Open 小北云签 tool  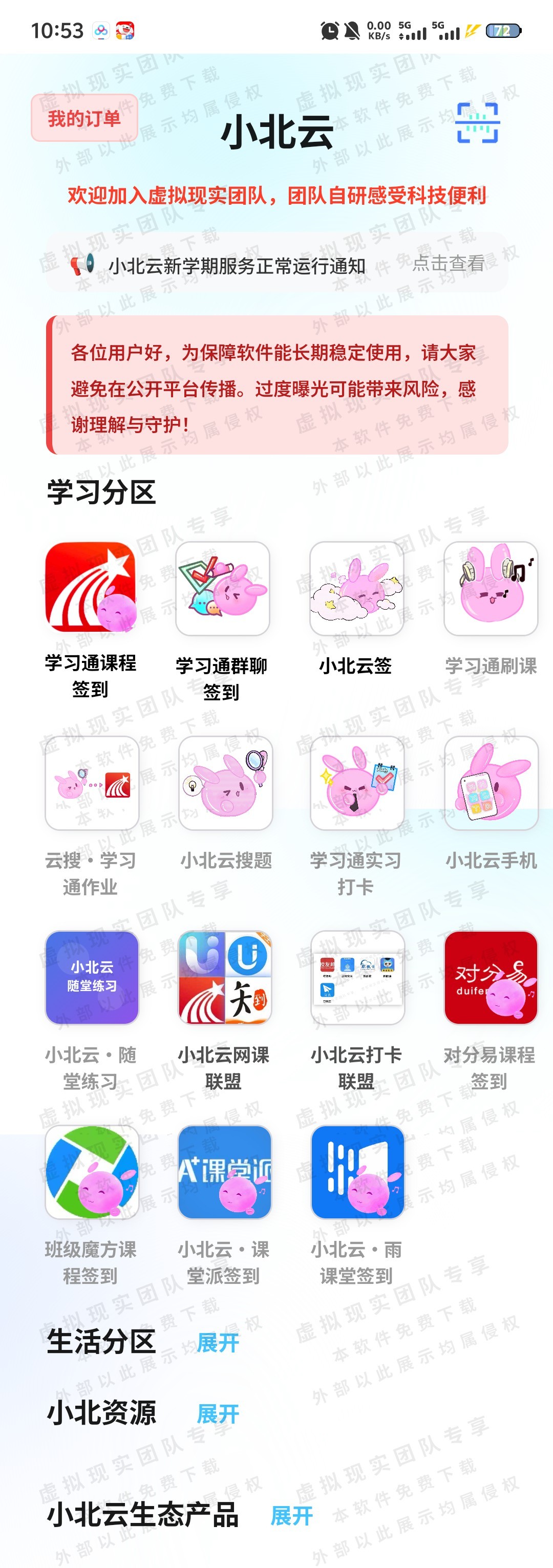[356, 589]
